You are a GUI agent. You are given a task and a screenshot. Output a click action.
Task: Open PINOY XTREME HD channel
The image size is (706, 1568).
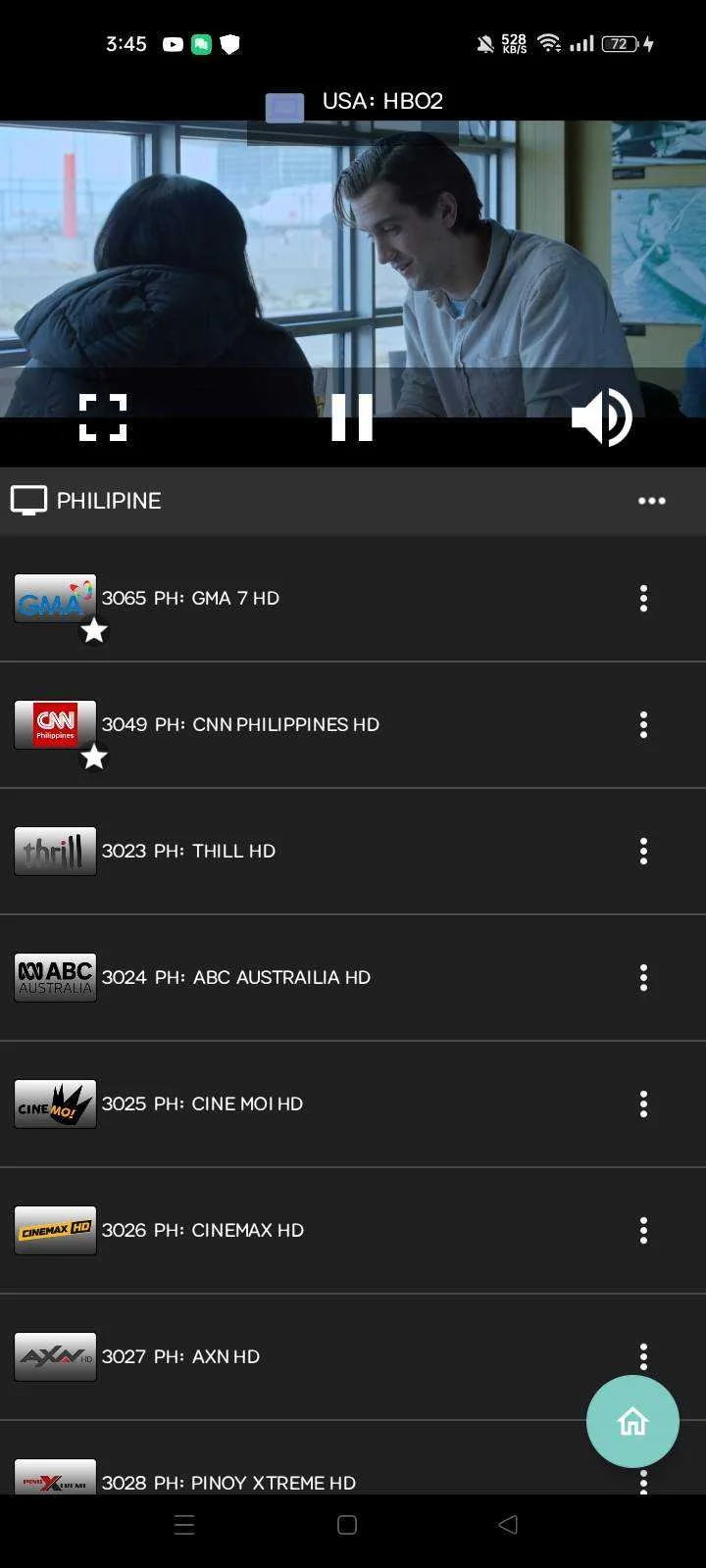tap(353, 1458)
